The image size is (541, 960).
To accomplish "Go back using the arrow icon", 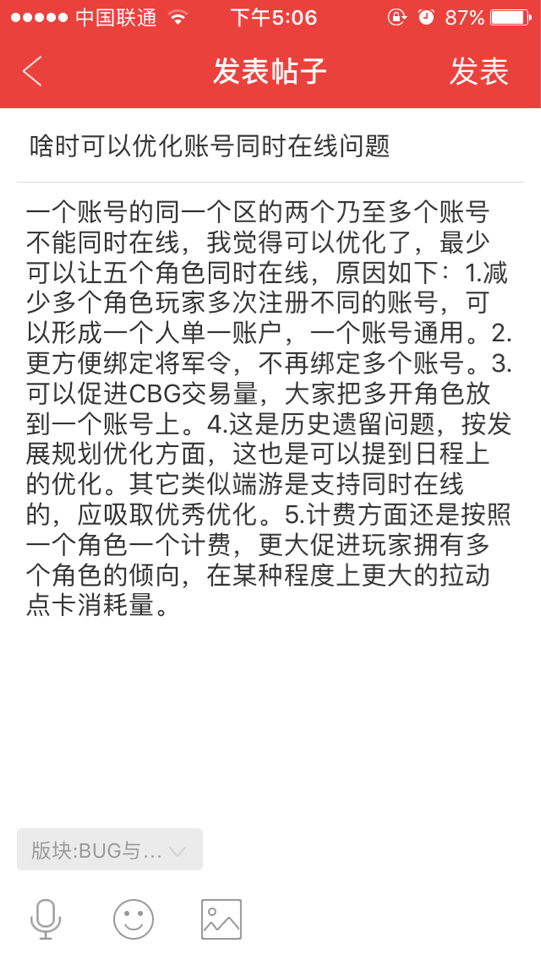I will pos(32,72).
